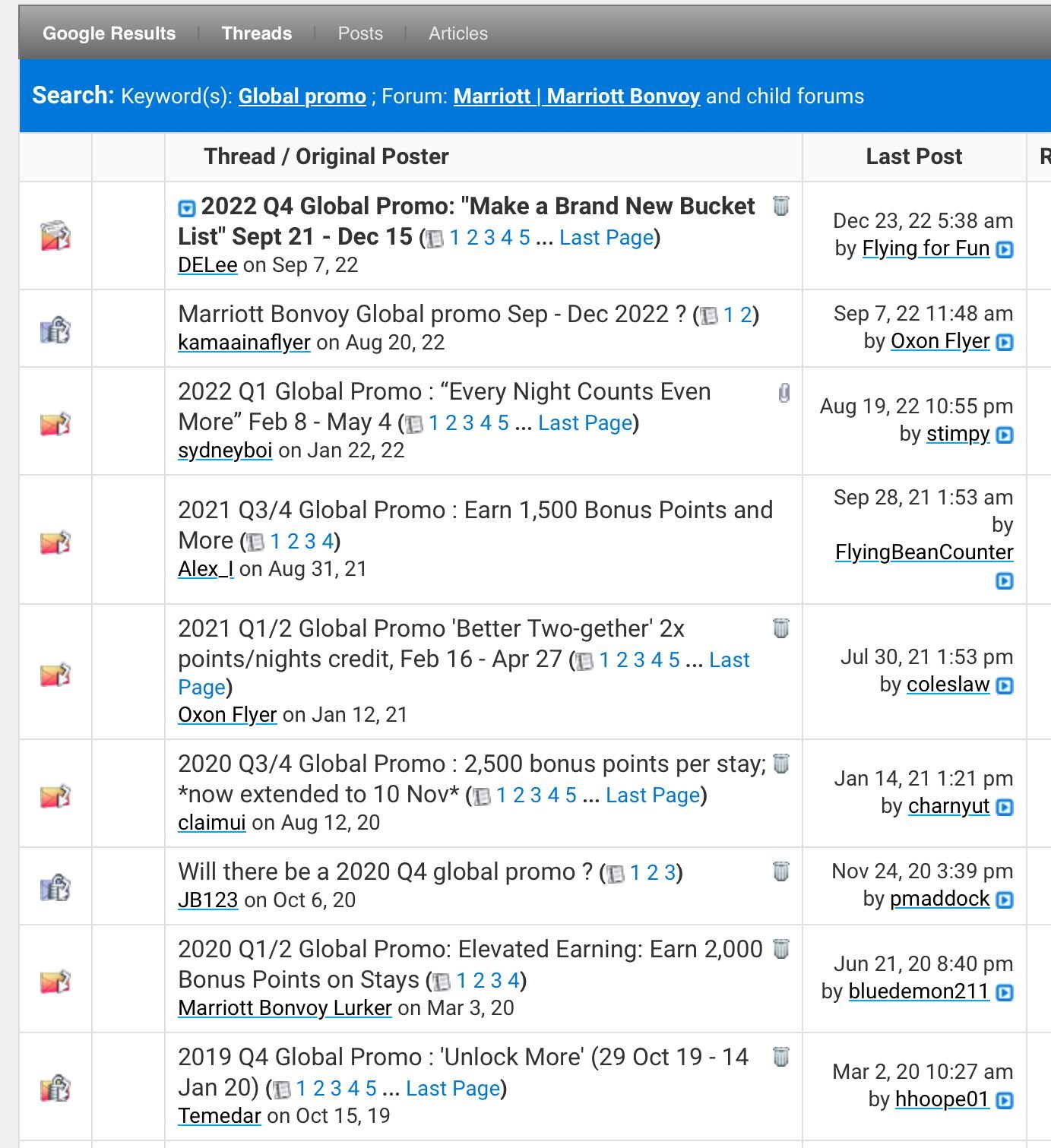The height and width of the screenshot is (1148, 1051).
Task: Tap the 'Global promo' keyword link
Action: point(302,96)
